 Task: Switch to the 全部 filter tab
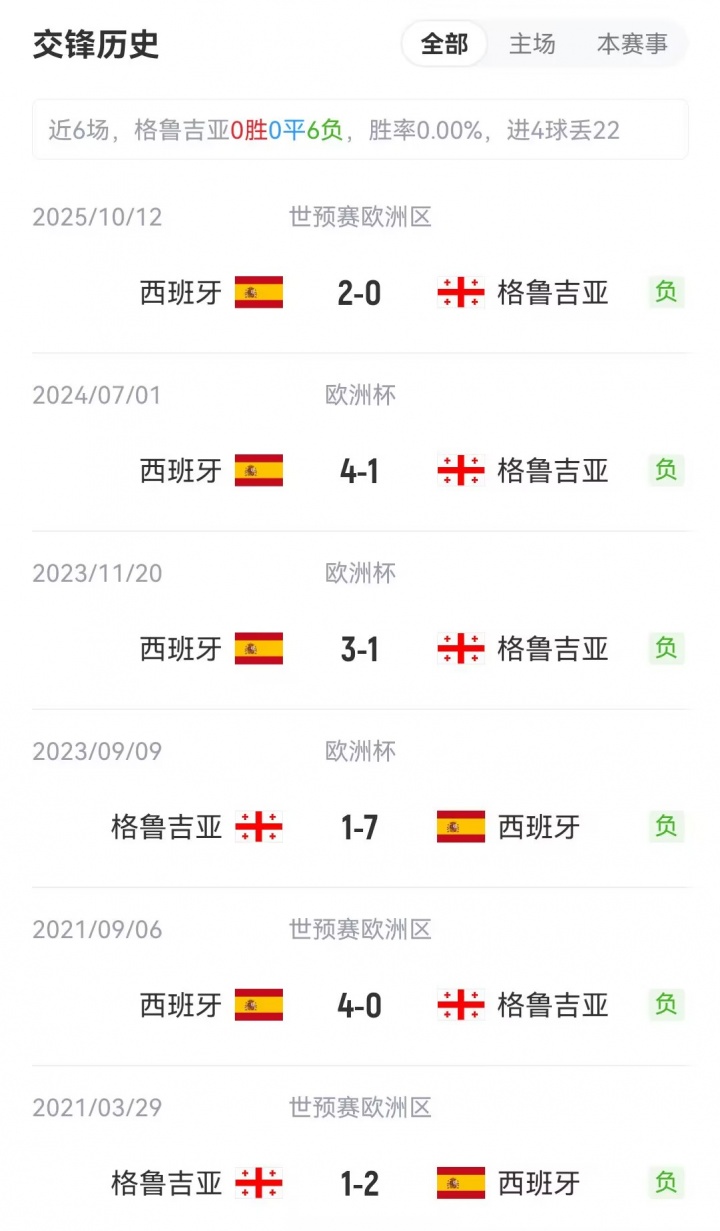[x=444, y=45]
